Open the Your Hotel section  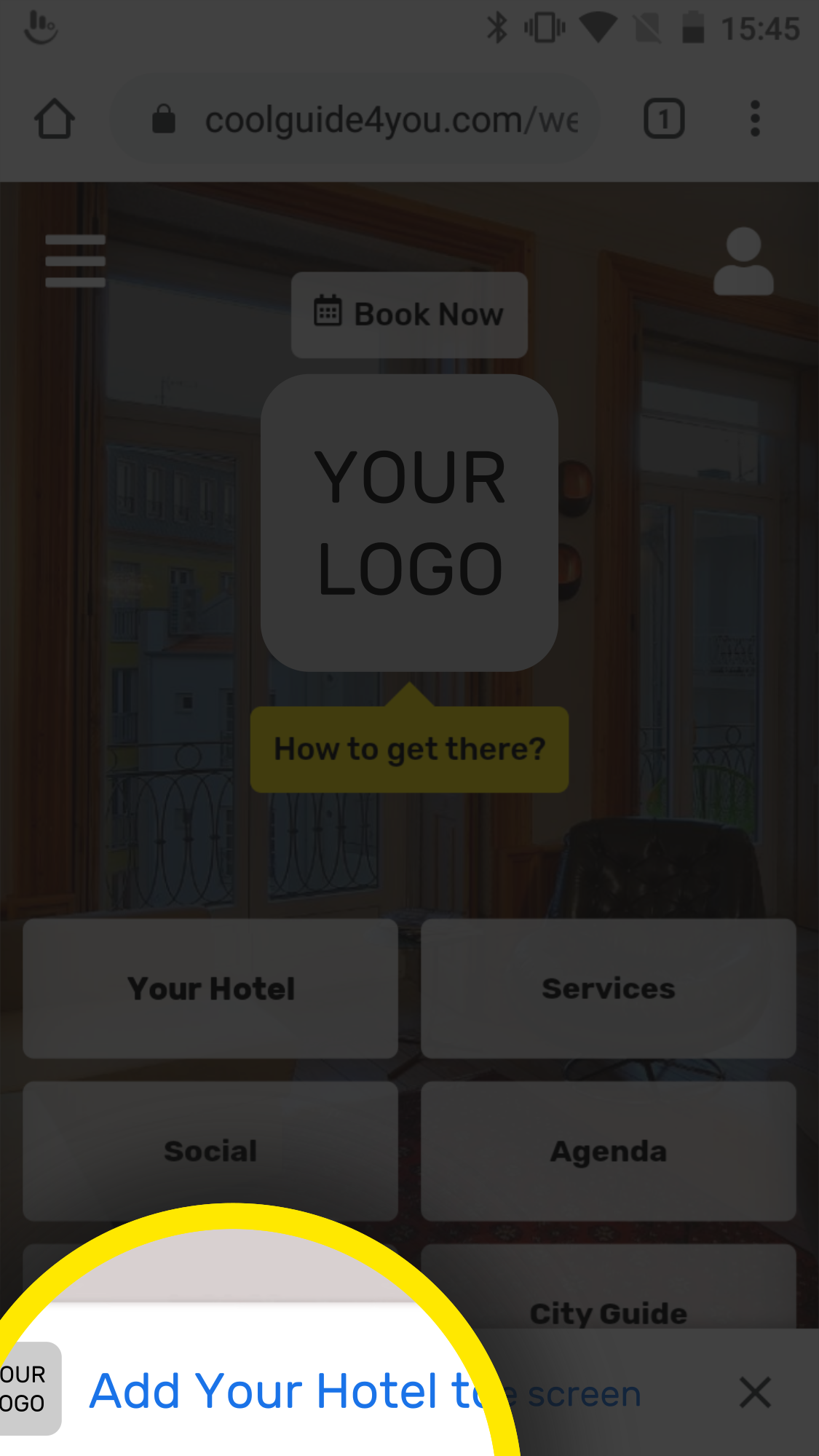coord(210,988)
